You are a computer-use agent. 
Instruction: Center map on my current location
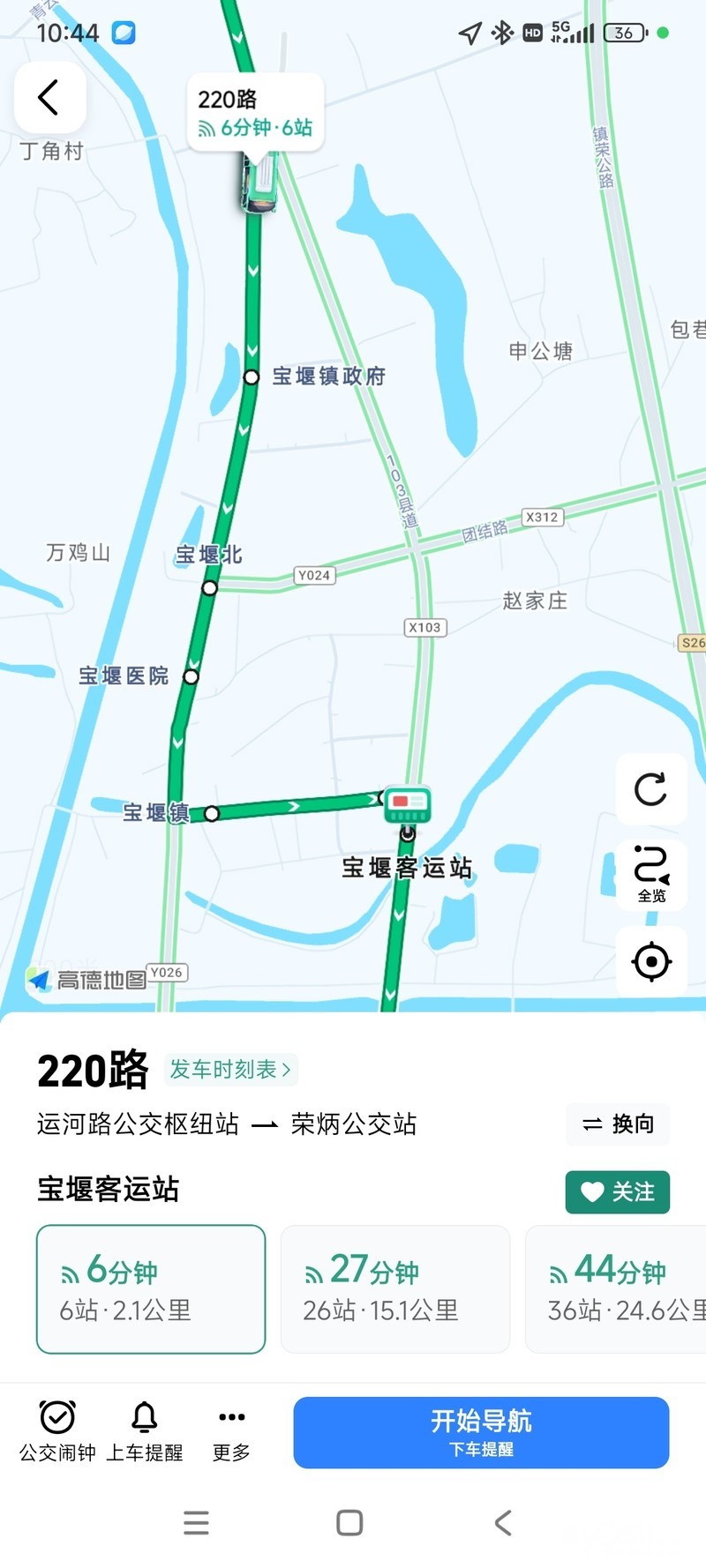click(651, 961)
